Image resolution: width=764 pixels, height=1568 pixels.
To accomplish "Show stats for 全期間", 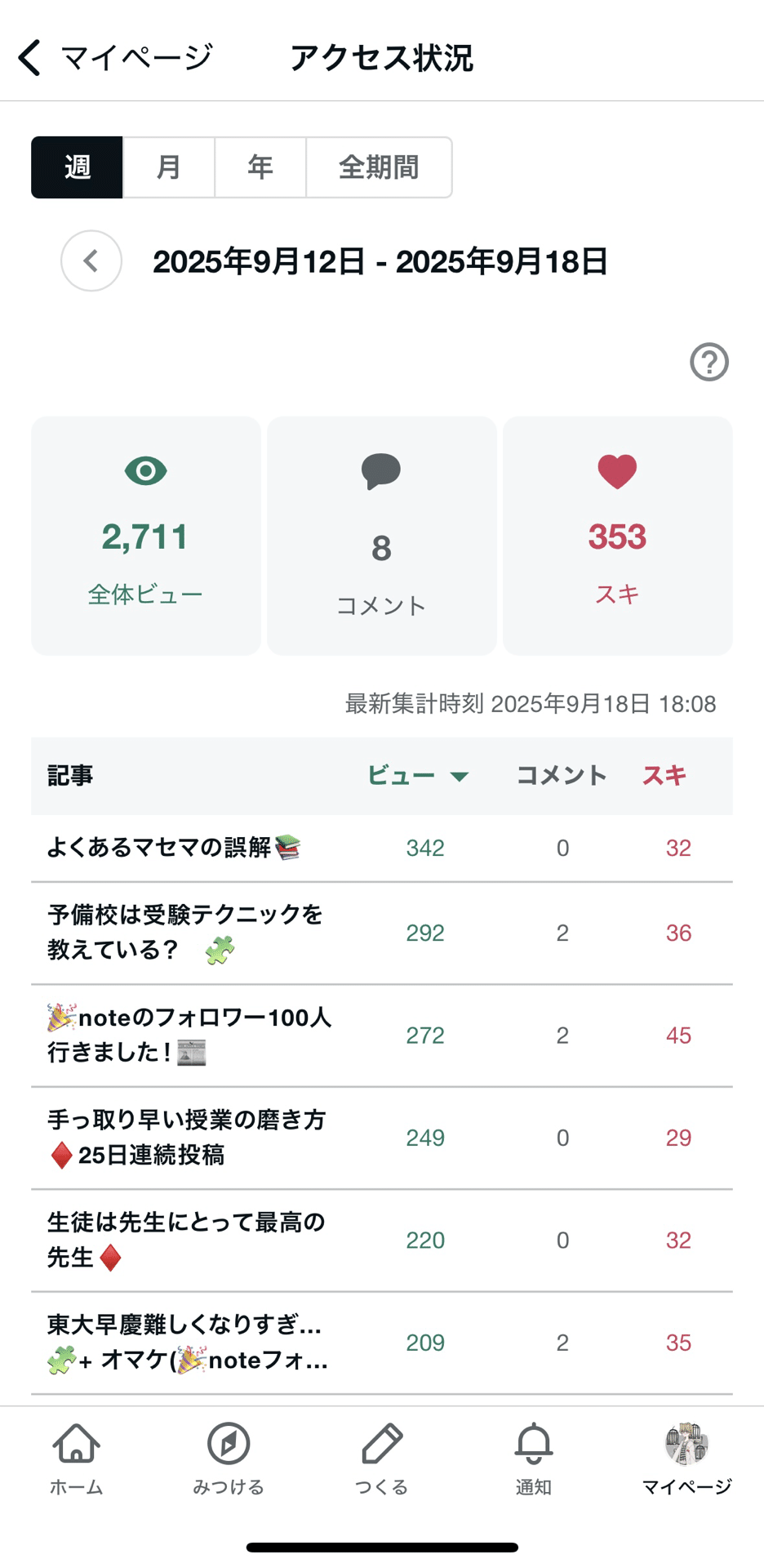I will click(x=379, y=167).
